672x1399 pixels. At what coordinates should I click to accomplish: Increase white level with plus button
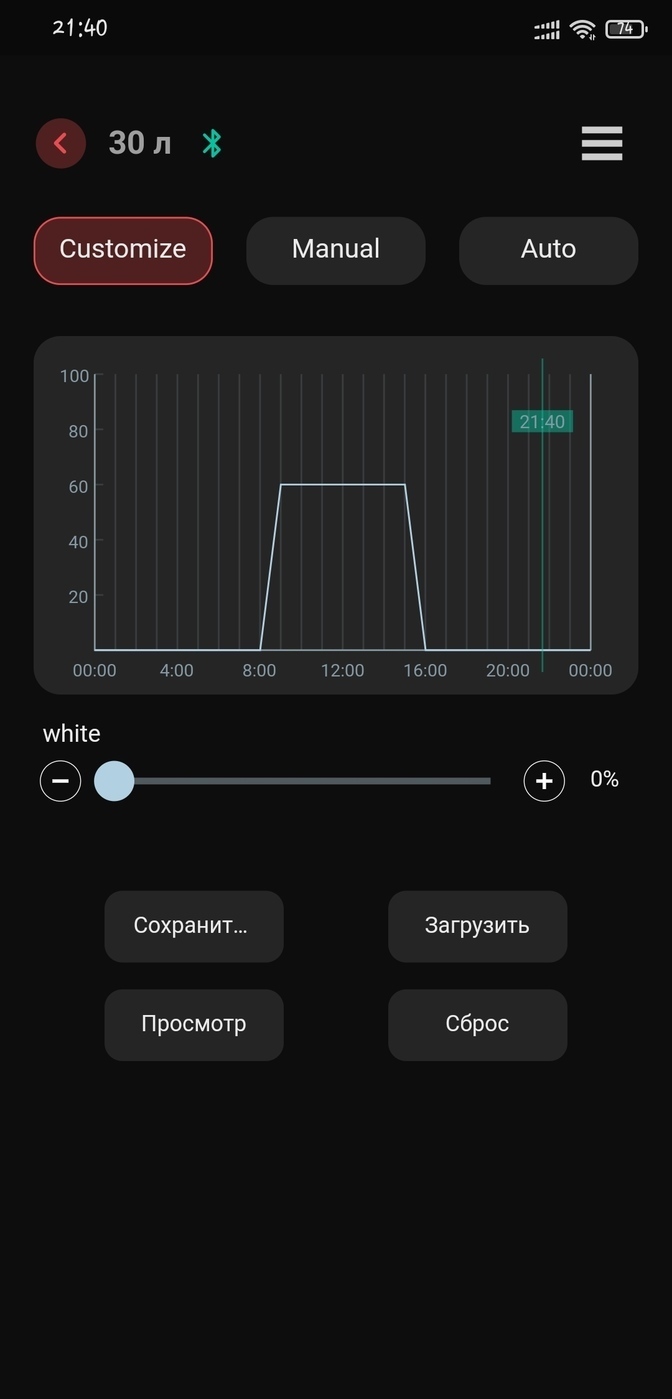[x=544, y=781]
